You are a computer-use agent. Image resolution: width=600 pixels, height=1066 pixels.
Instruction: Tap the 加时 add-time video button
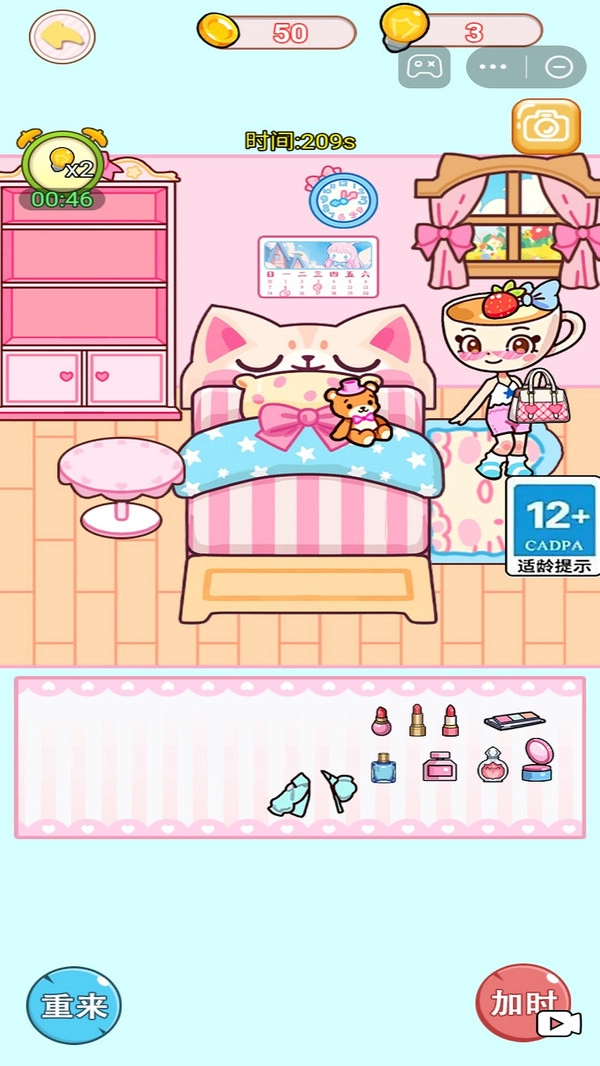(523, 1004)
